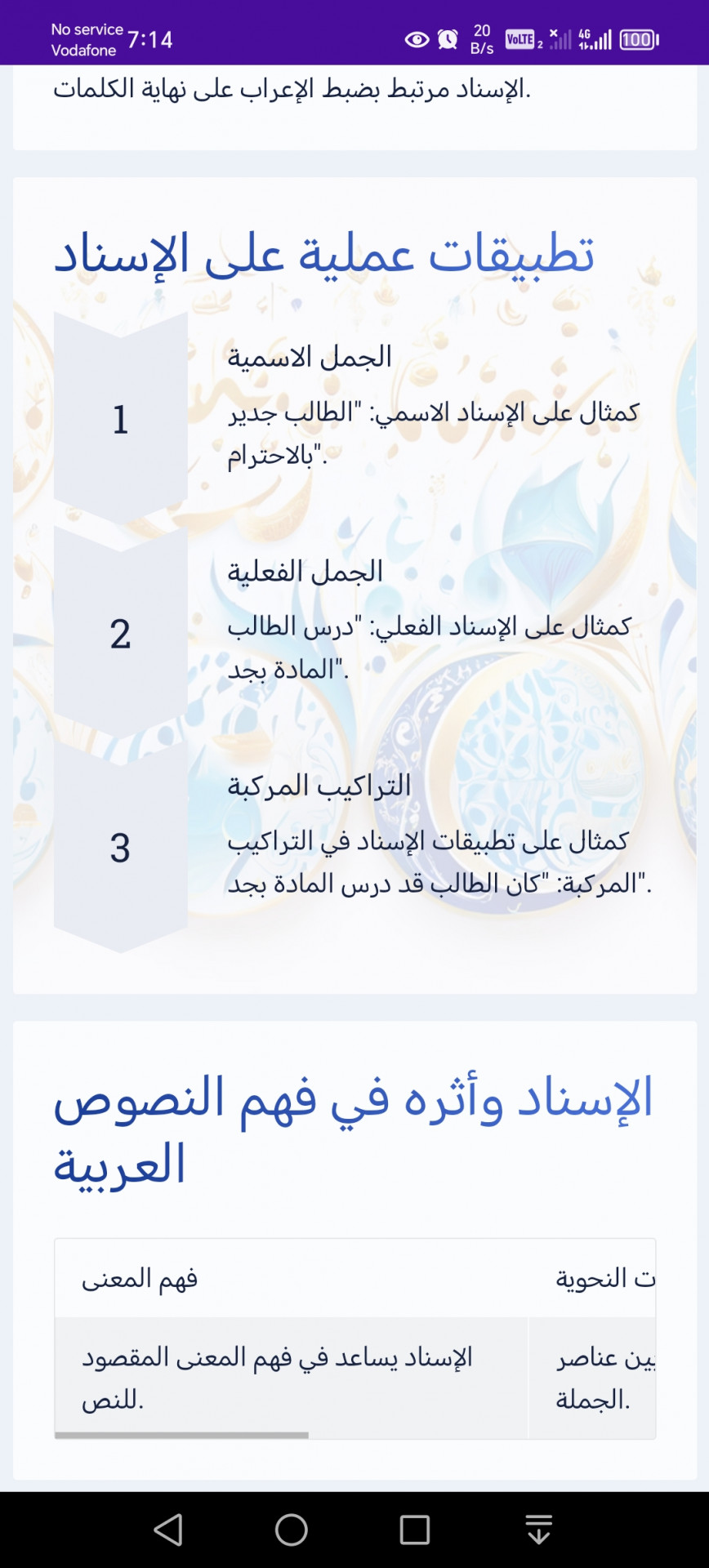The width and height of the screenshot is (709, 1568).
Task: Tap the navigation bar hide arrow icon
Action: pyautogui.click(x=538, y=1530)
